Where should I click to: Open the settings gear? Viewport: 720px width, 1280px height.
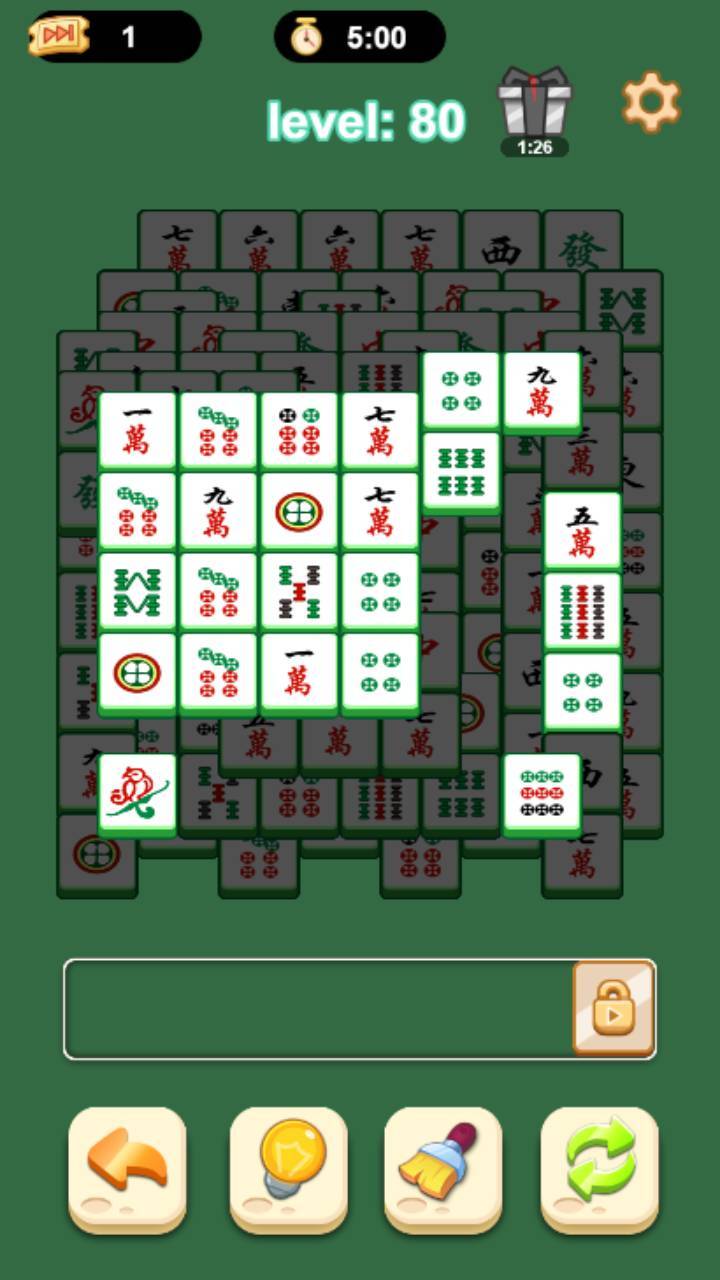coord(651,101)
